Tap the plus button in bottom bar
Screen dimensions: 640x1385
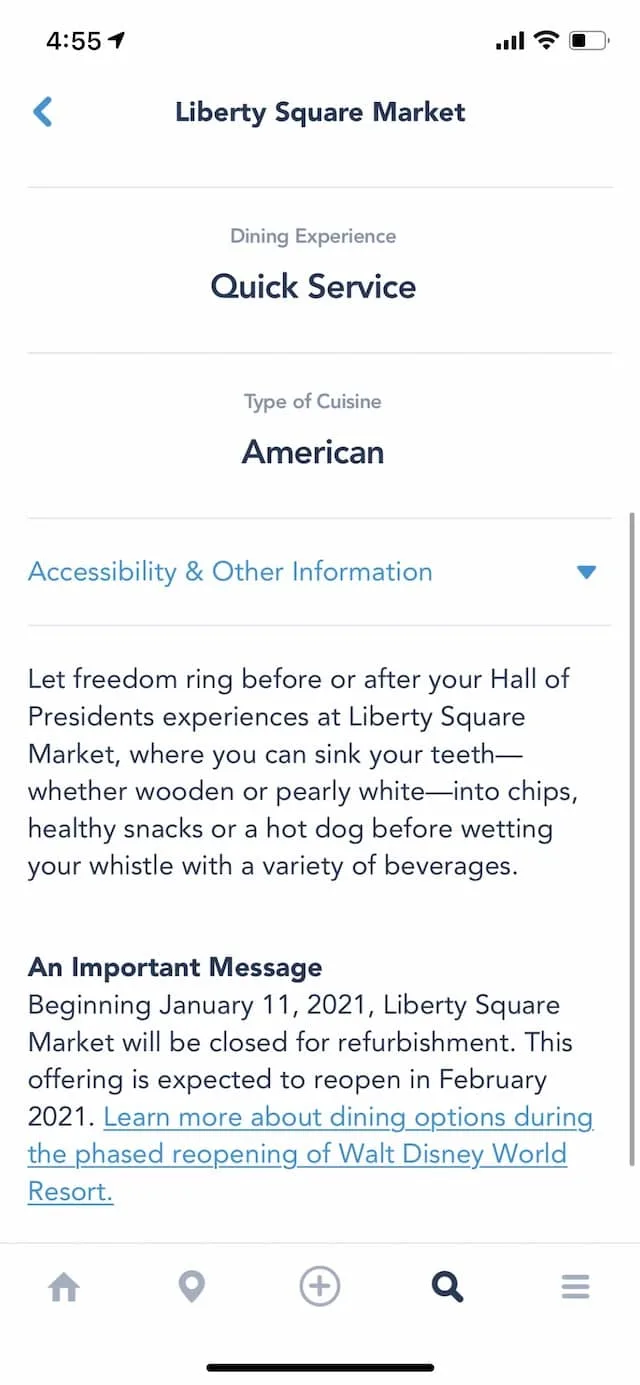pyautogui.click(x=320, y=1287)
